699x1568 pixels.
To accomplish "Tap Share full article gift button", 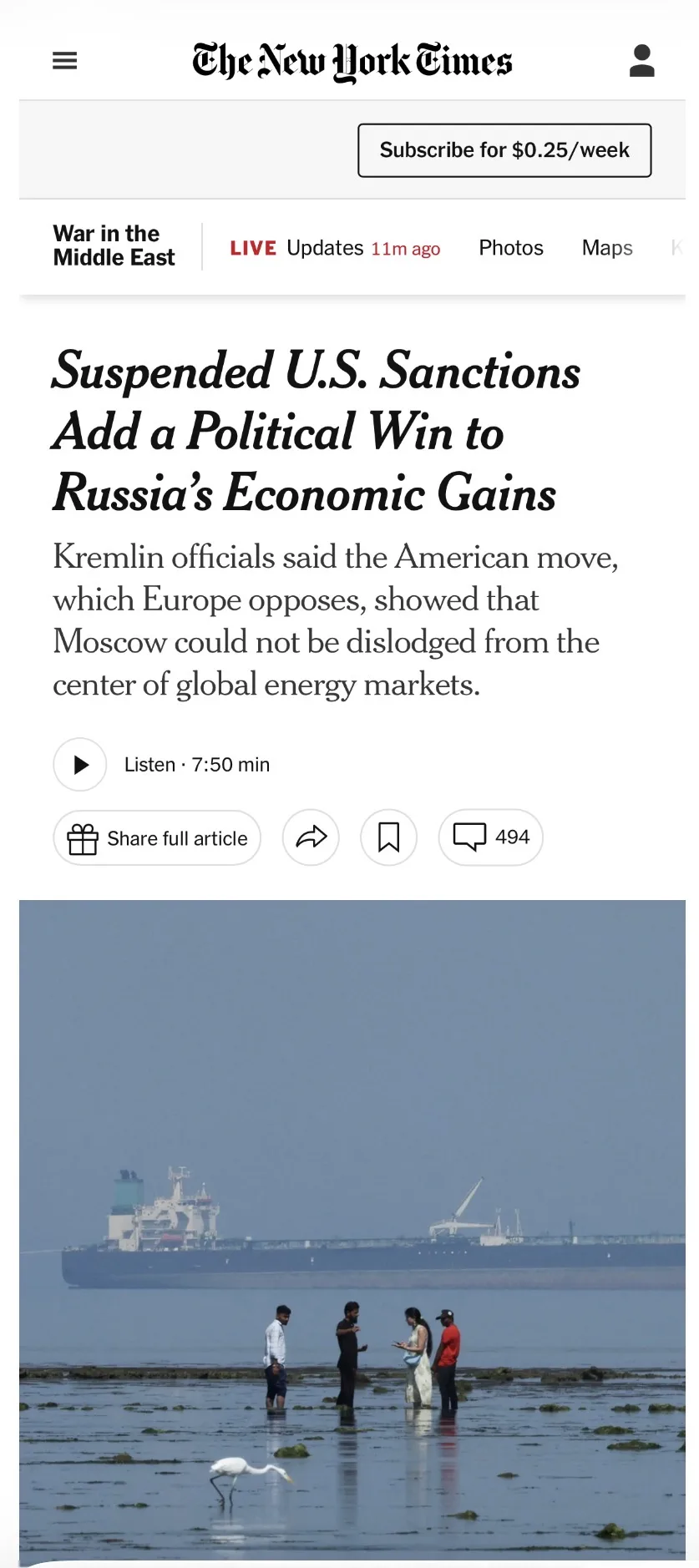I will tap(157, 837).
